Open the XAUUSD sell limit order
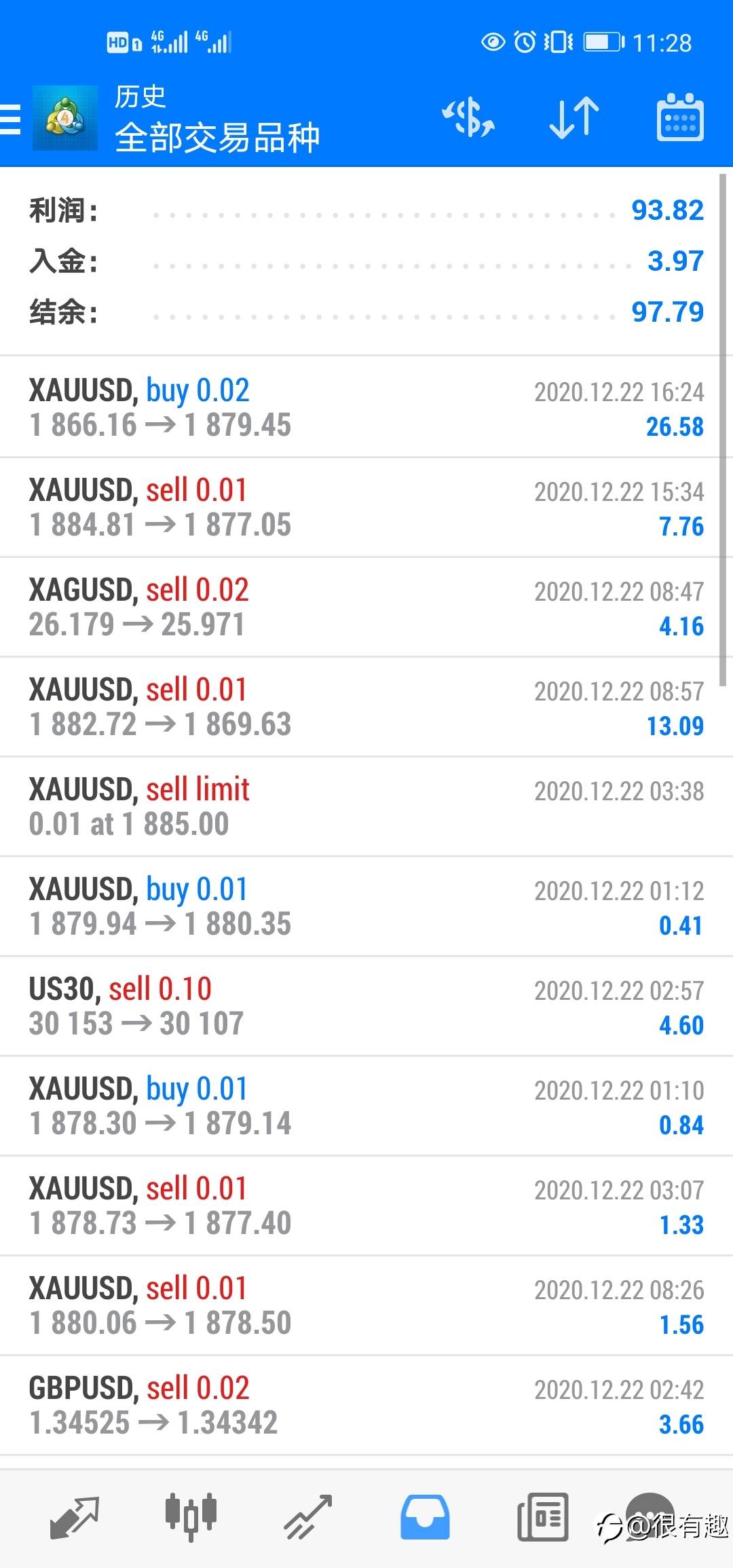733x1568 pixels. 366,806
